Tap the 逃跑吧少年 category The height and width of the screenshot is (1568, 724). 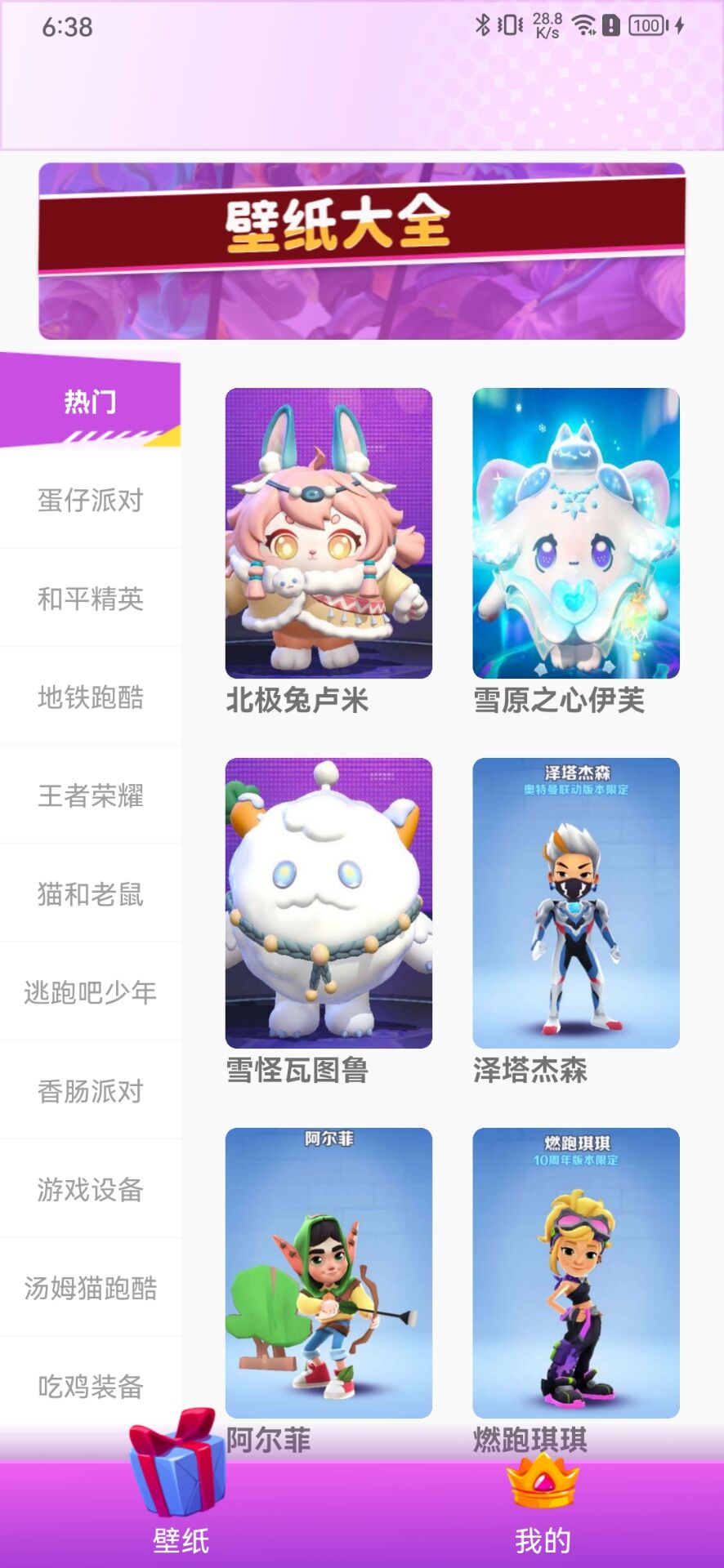[90, 992]
